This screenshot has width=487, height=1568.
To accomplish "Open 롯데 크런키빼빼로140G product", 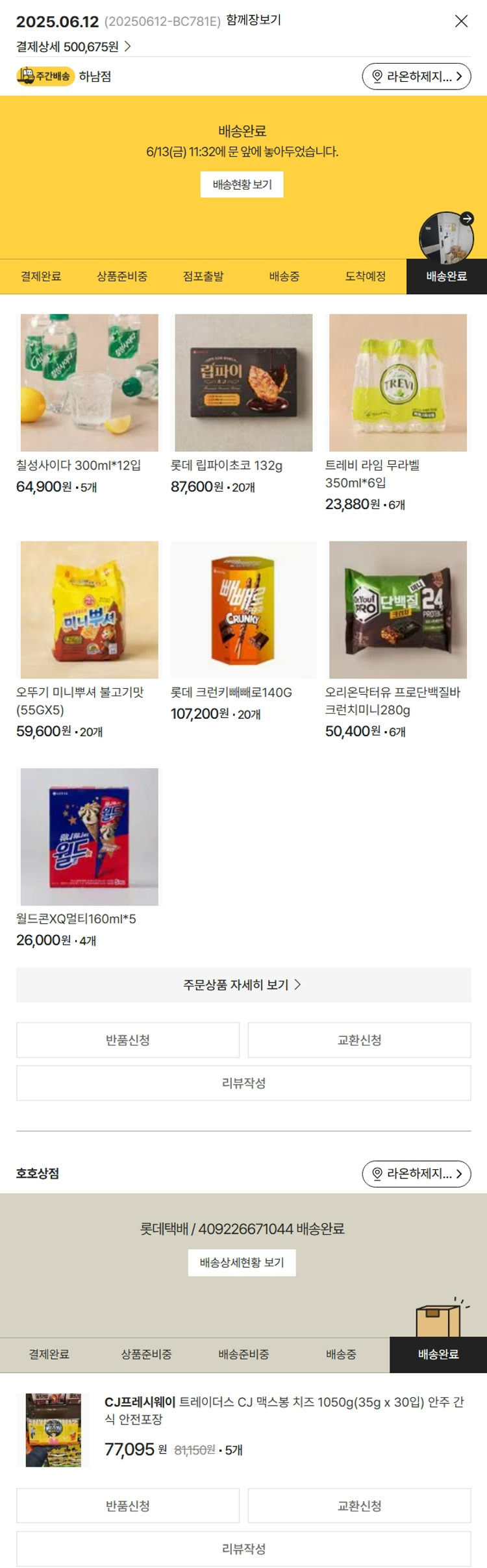I will point(243,610).
